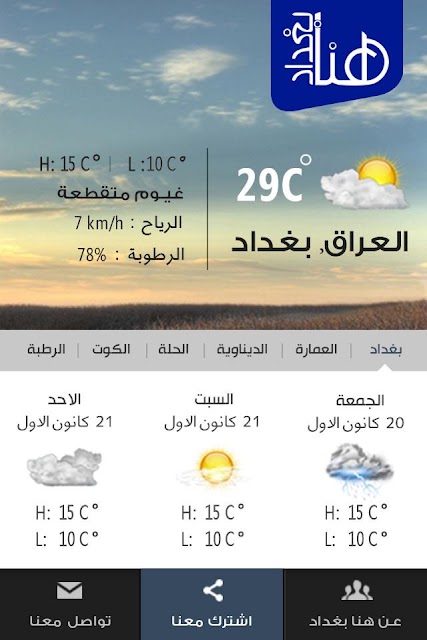
Task: Switch to the الديناوية city tab
Action: [242, 350]
